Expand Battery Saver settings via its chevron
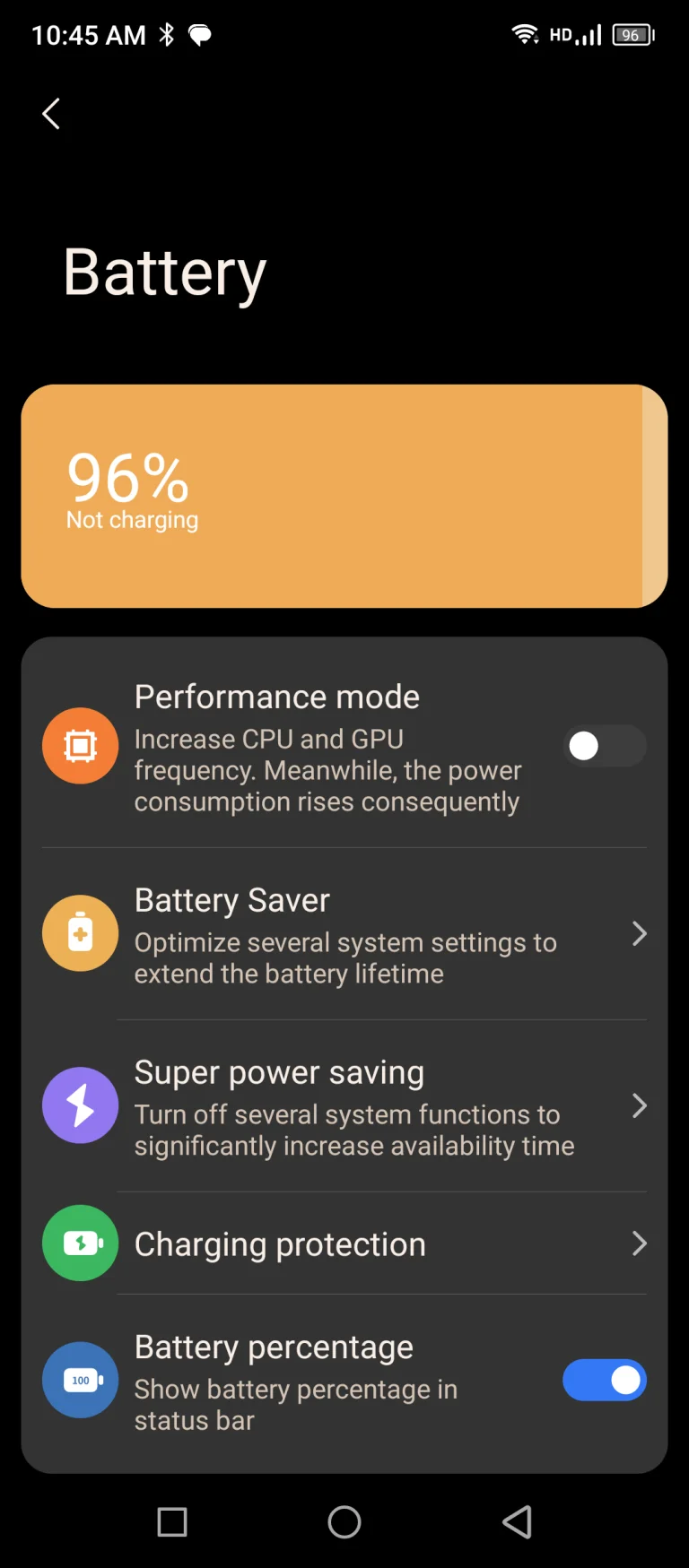This screenshot has height=1568, width=689. click(x=639, y=933)
